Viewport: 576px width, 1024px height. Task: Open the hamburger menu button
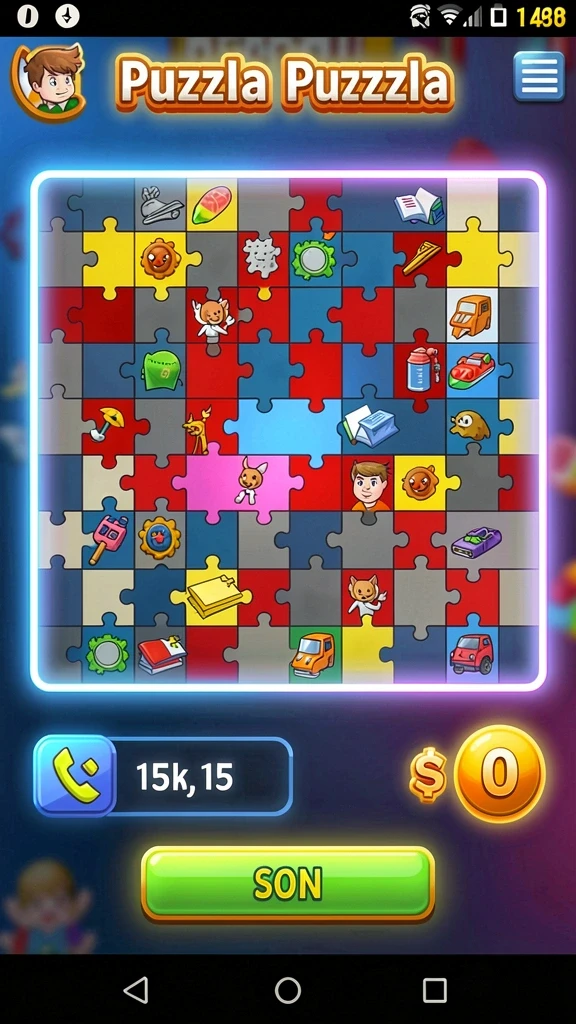pos(539,76)
